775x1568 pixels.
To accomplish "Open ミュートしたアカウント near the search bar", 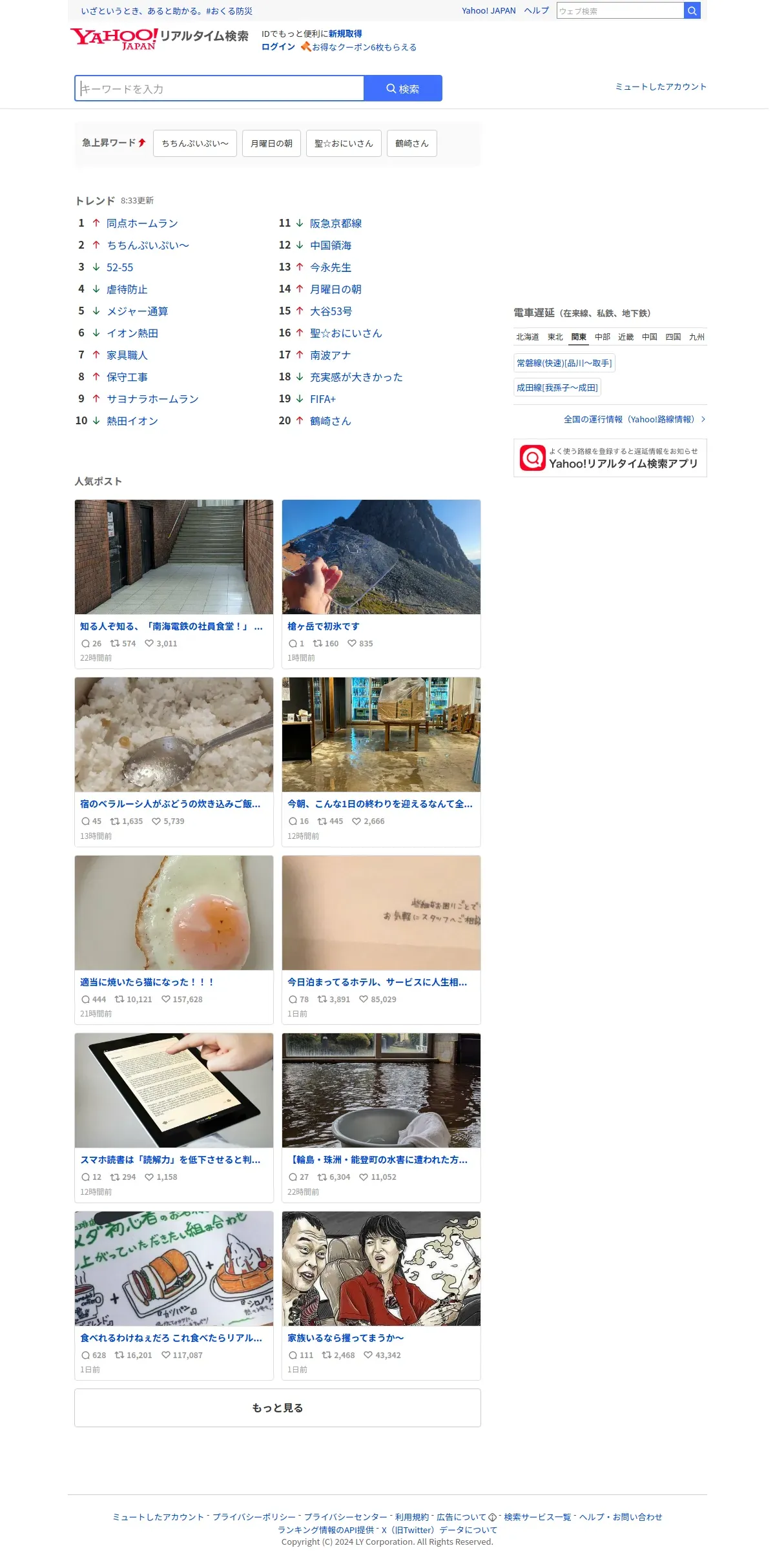I will coord(661,87).
